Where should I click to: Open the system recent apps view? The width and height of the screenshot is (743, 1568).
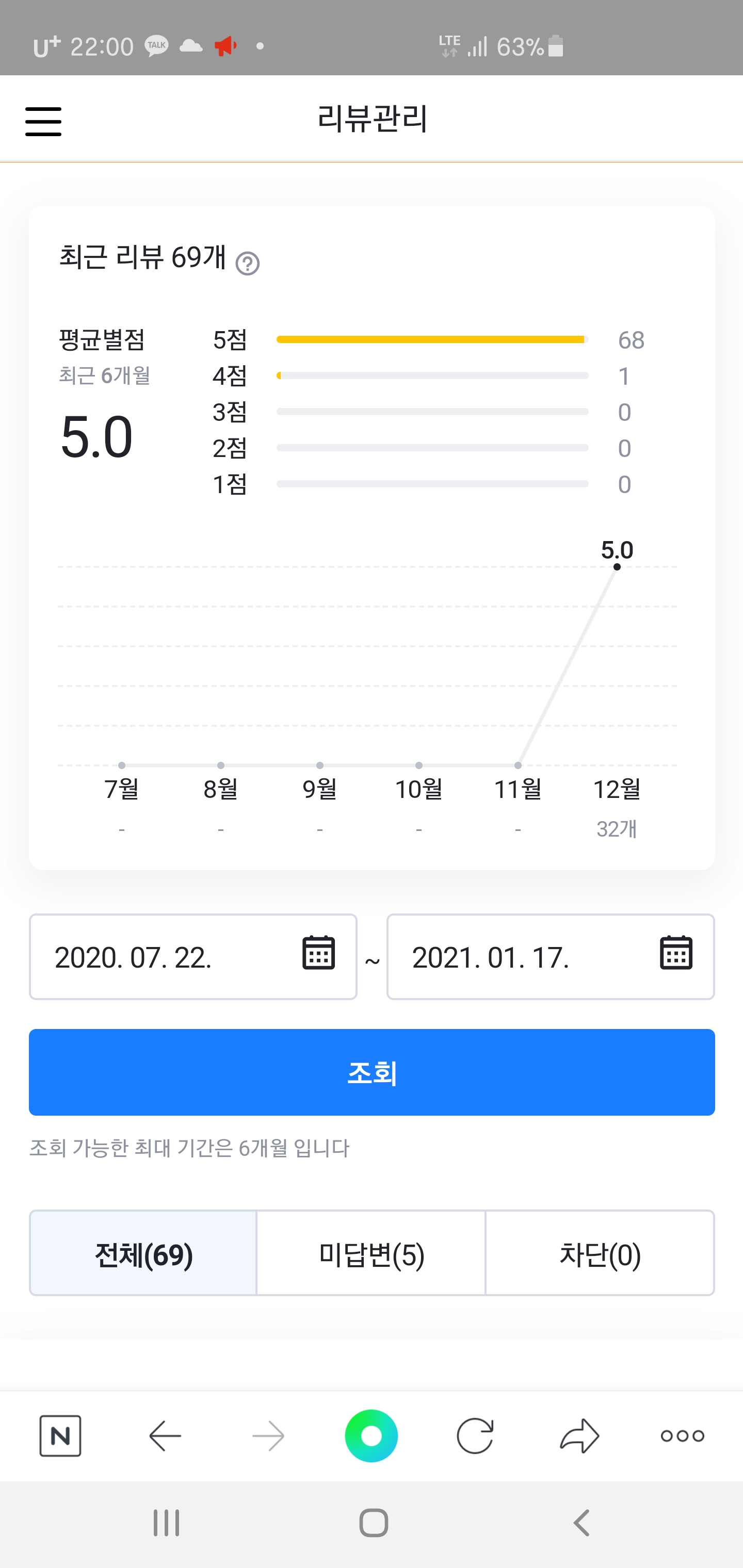coord(166,1523)
